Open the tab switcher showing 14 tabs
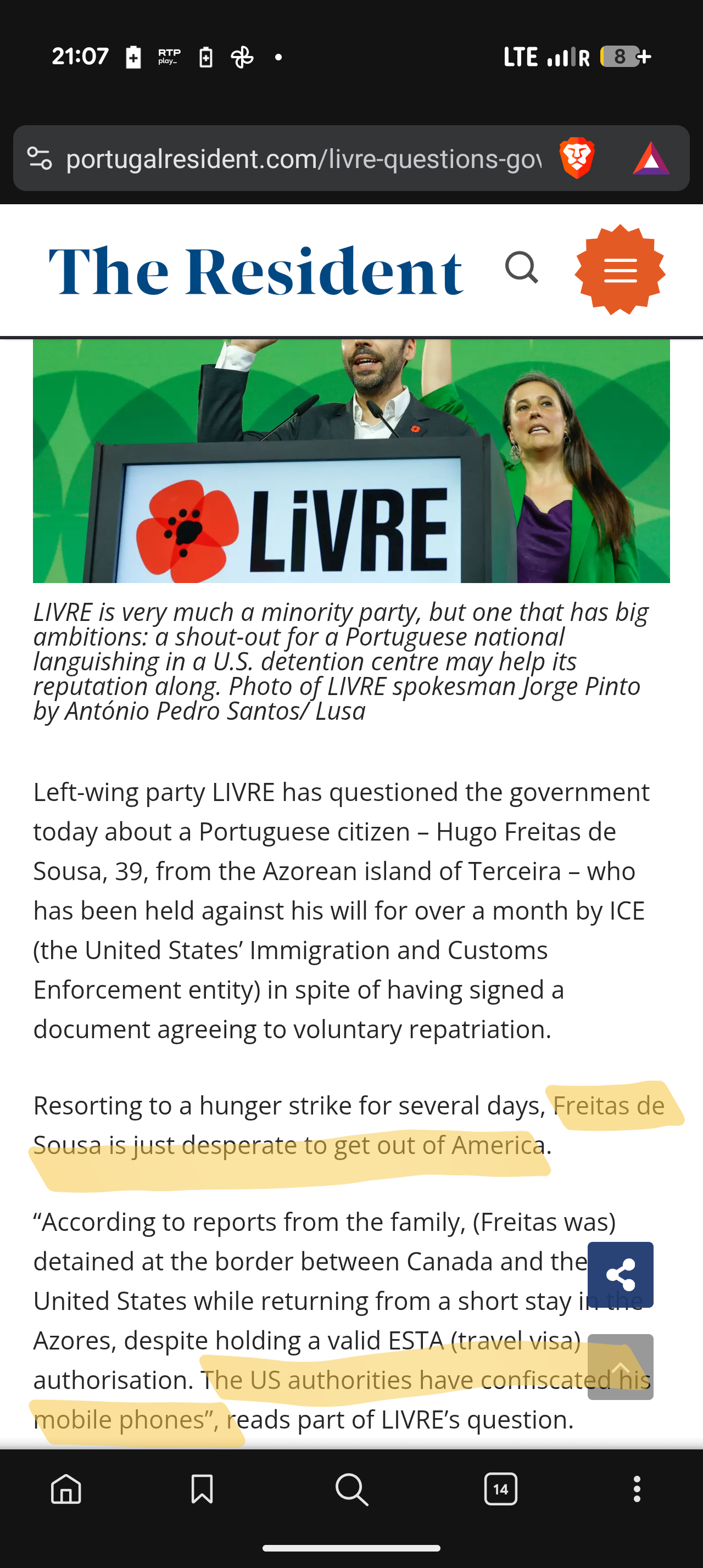Image resolution: width=703 pixels, height=1568 pixels. click(x=500, y=1489)
